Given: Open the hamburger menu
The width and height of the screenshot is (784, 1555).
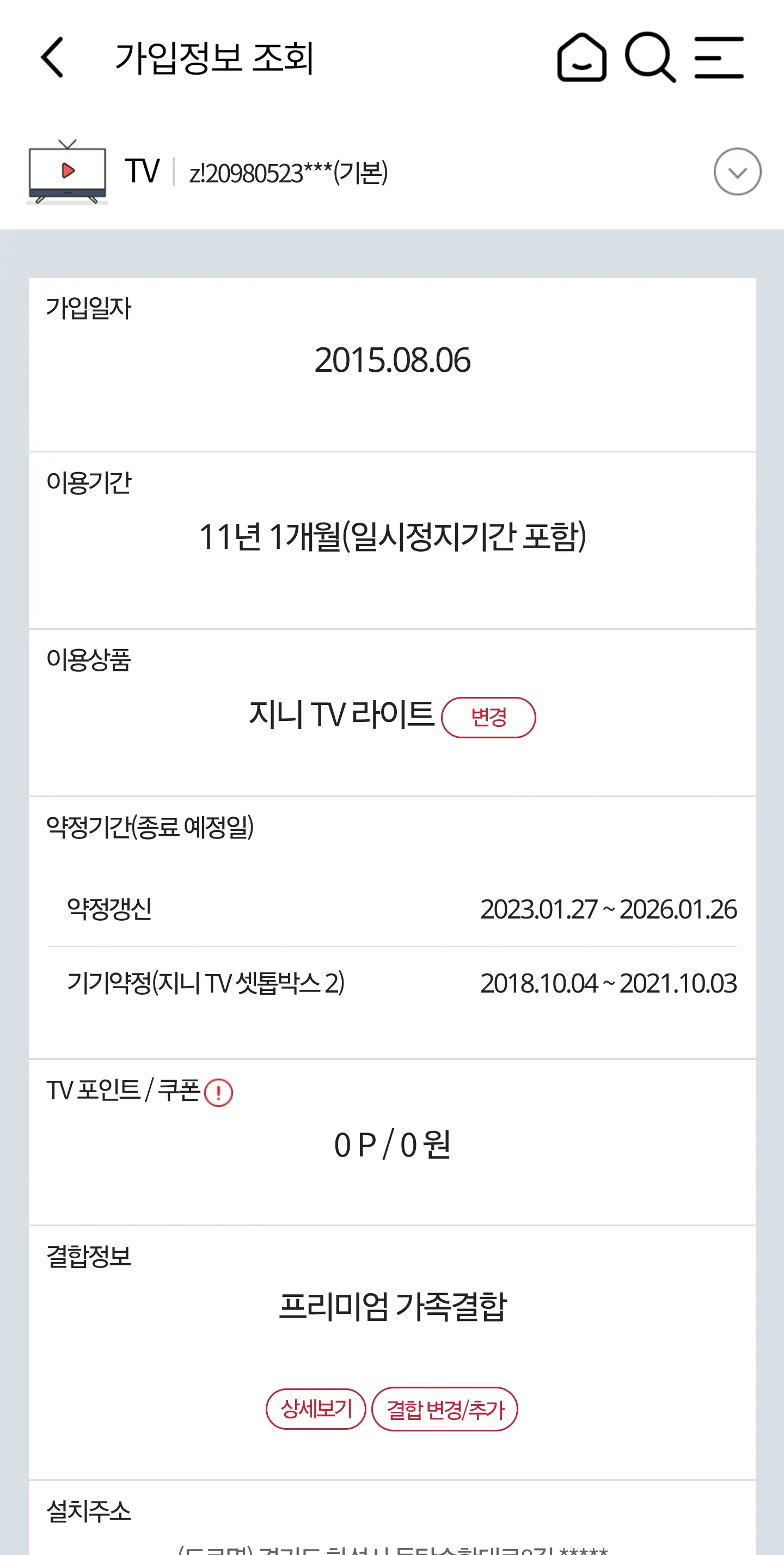Looking at the screenshot, I should tap(719, 57).
